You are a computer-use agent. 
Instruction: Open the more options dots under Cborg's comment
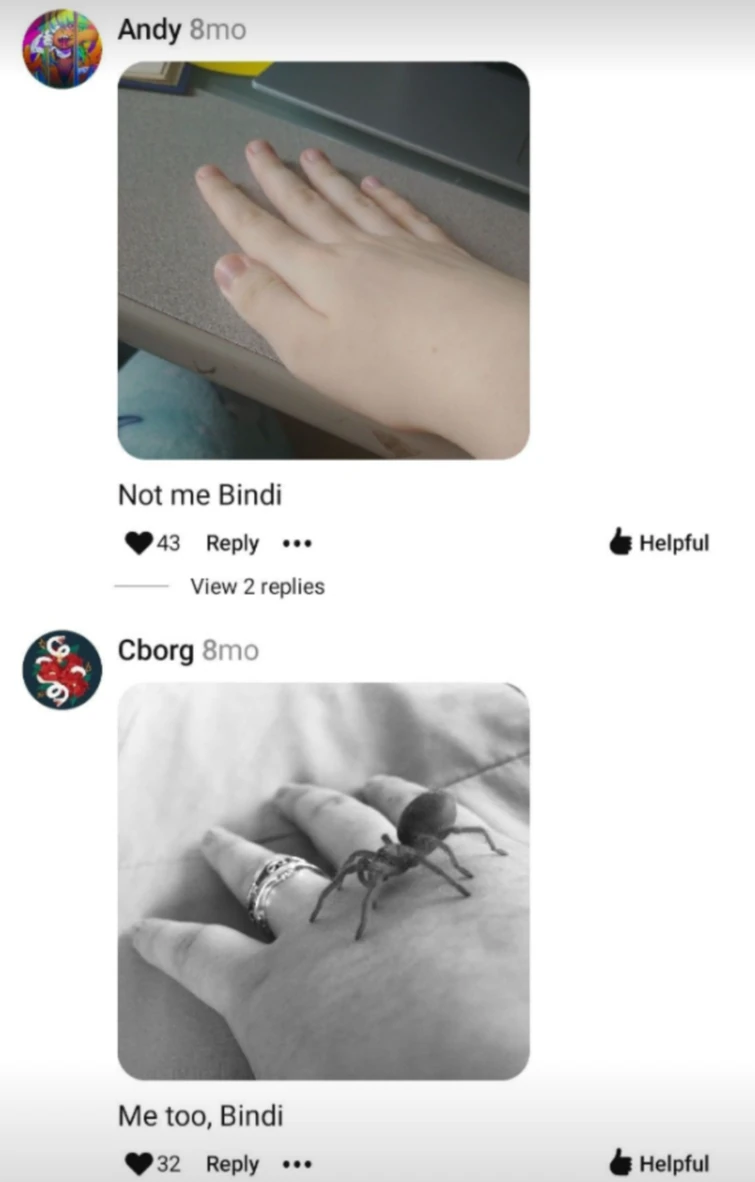297,1165
